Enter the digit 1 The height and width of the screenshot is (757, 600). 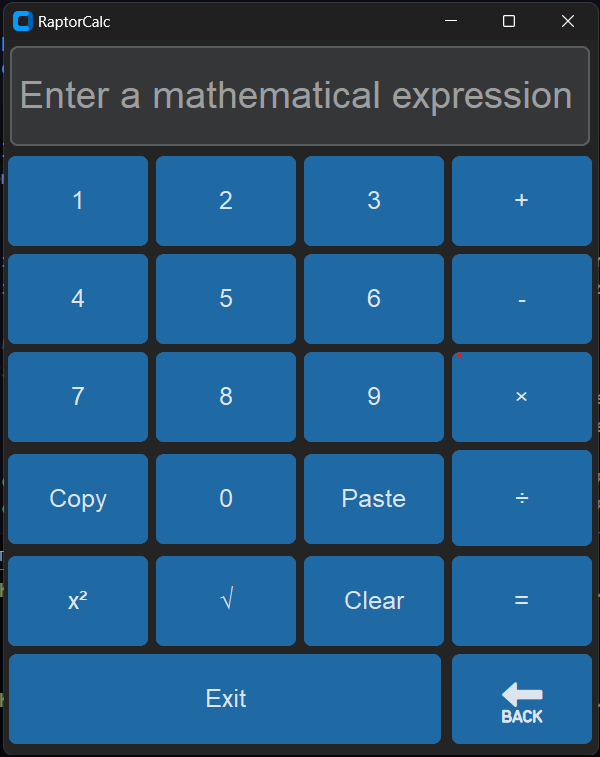[x=78, y=201]
